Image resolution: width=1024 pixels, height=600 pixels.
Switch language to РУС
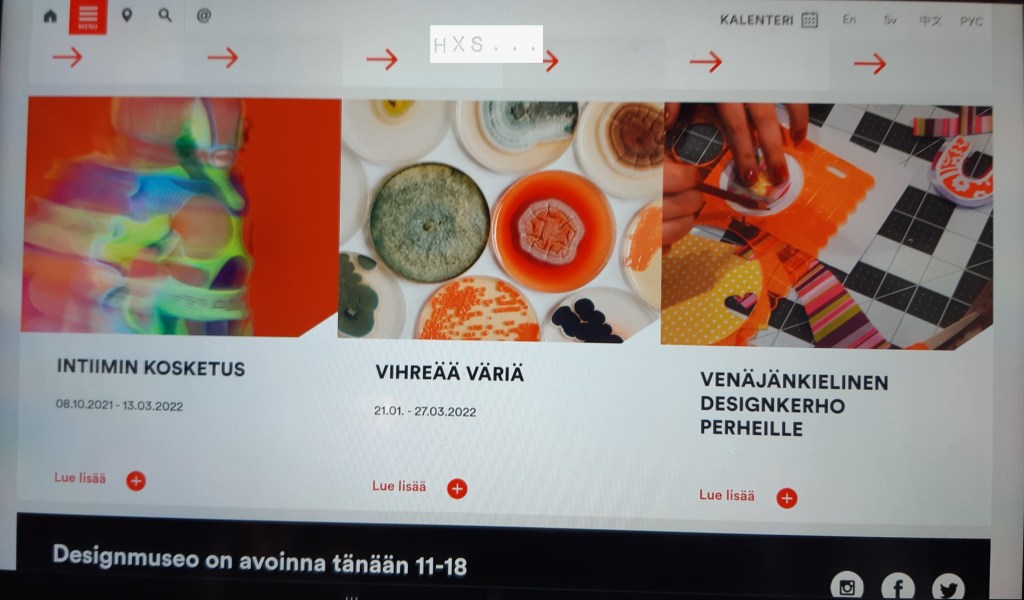[971, 21]
